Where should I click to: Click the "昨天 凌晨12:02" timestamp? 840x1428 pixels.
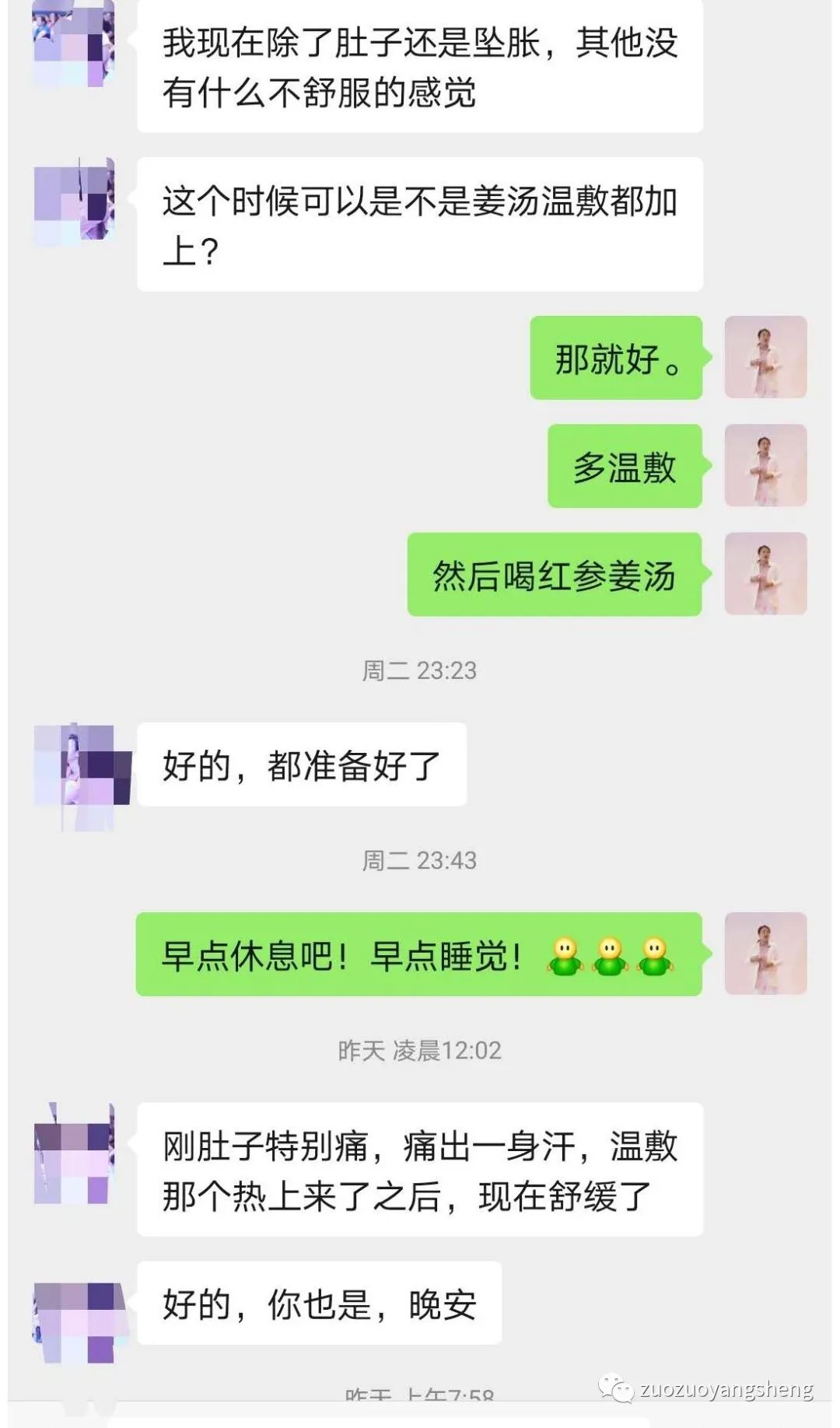coord(420,1049)
